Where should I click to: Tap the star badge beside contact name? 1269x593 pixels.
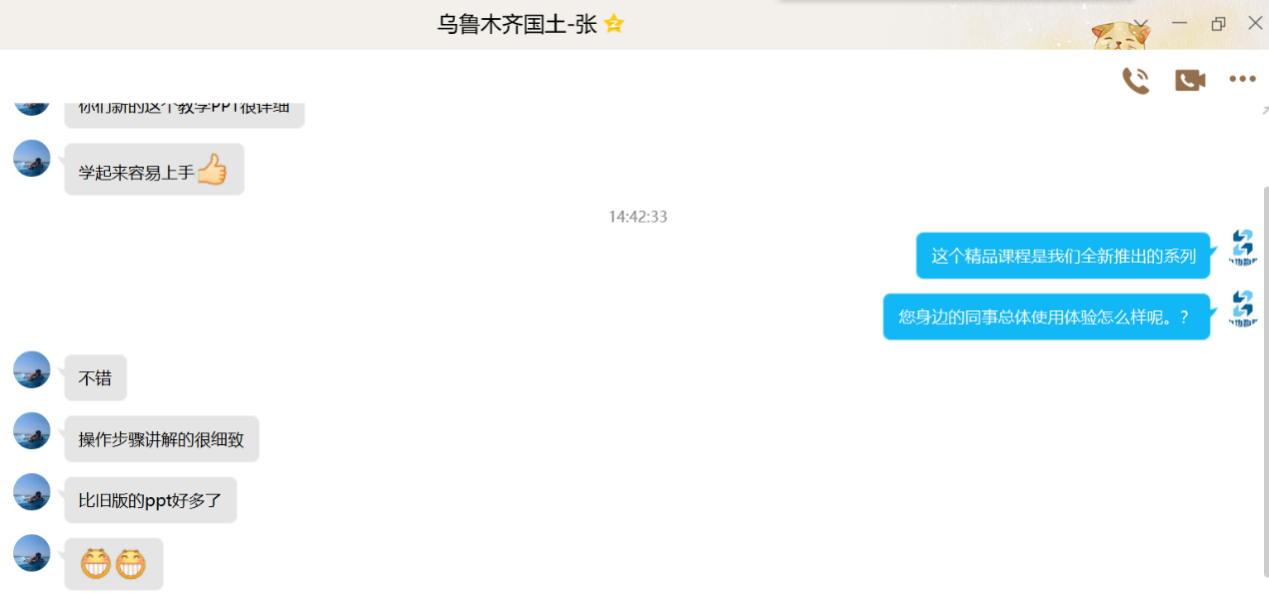(614, 24)
